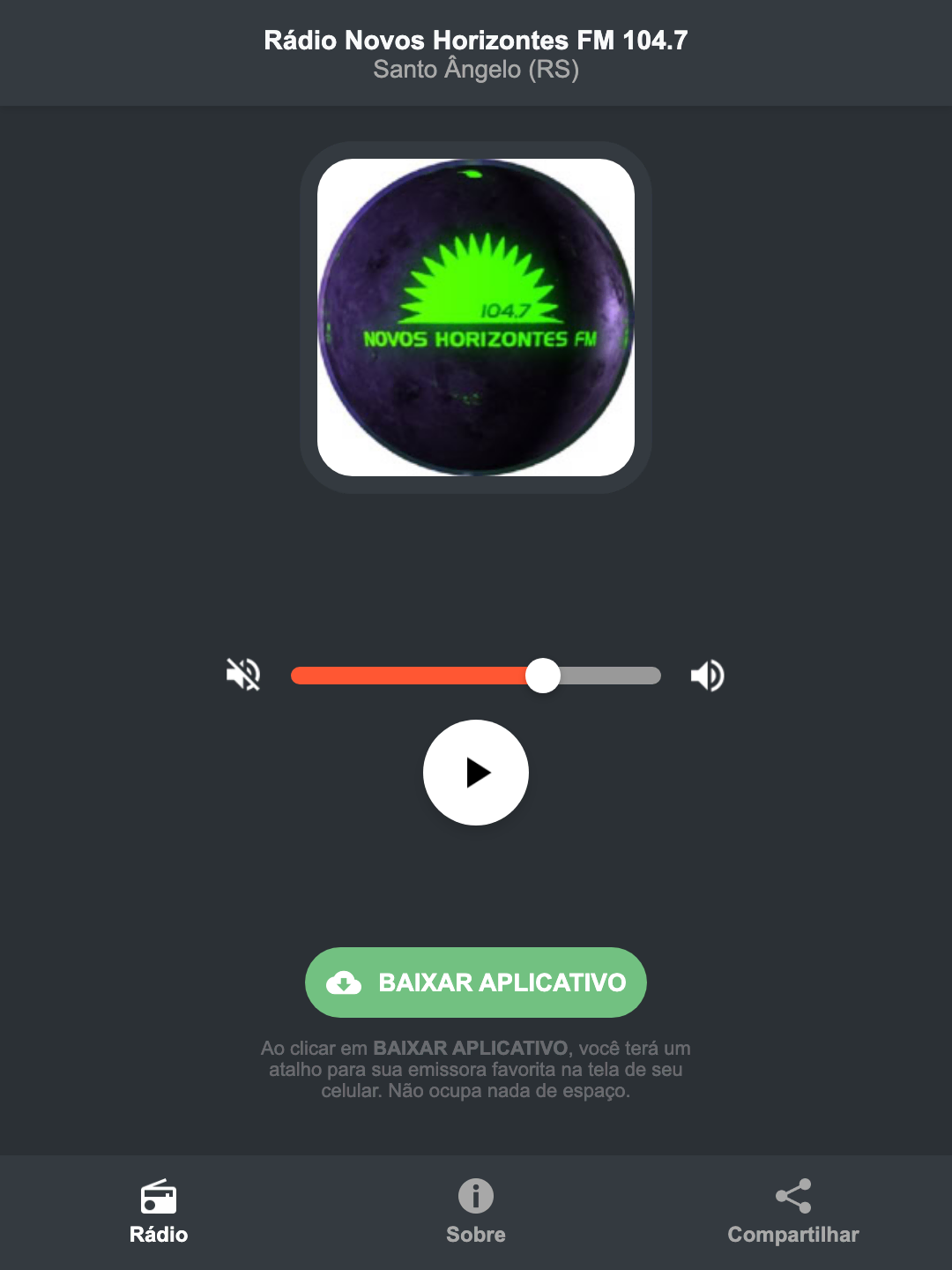
Task: Select the Rádio tab
Action: tap(159, 1235)
